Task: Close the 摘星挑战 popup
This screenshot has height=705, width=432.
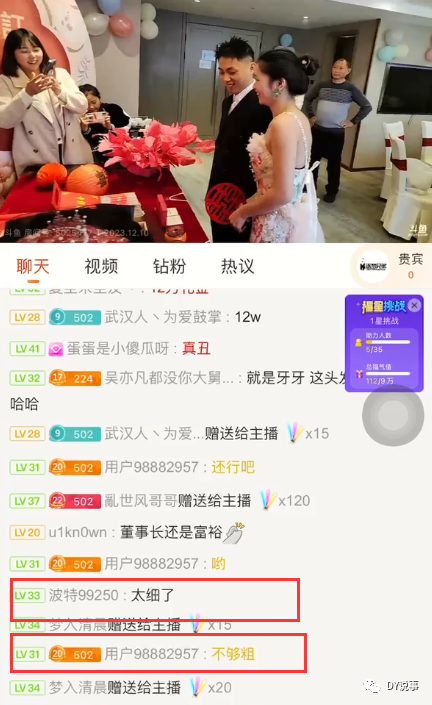Action: pyautogui.click(x=414, y=305)
